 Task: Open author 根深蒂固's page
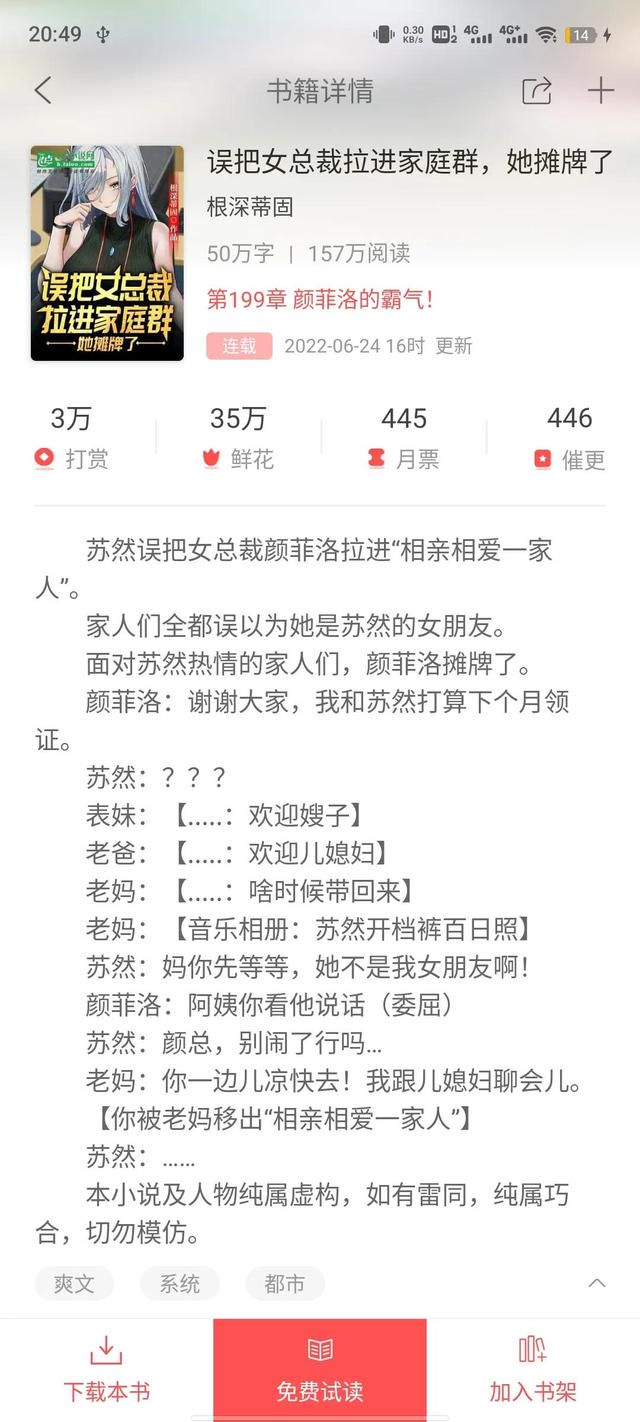[250, 207]
